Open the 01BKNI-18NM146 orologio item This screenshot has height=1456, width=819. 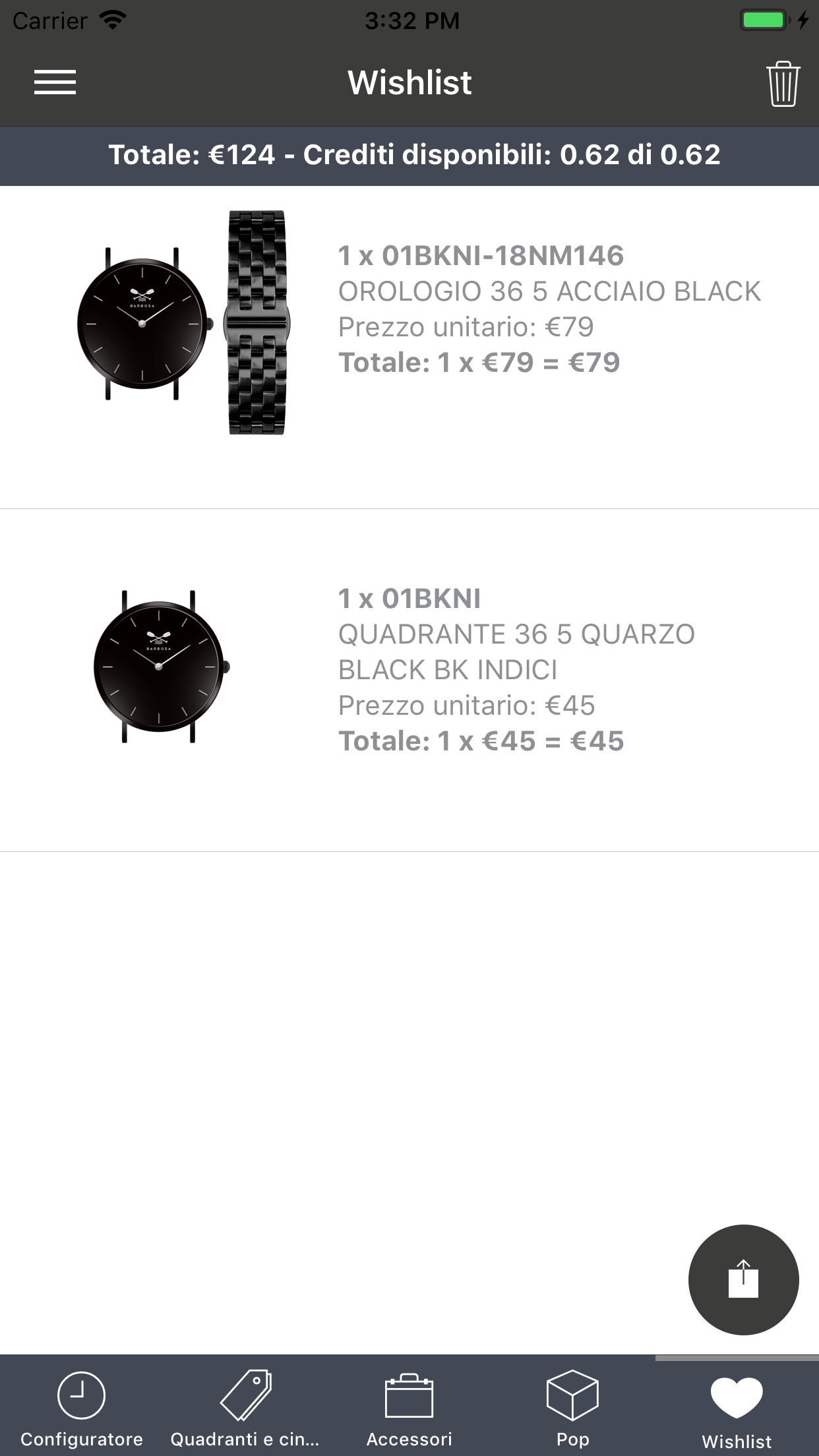[409, 323]
